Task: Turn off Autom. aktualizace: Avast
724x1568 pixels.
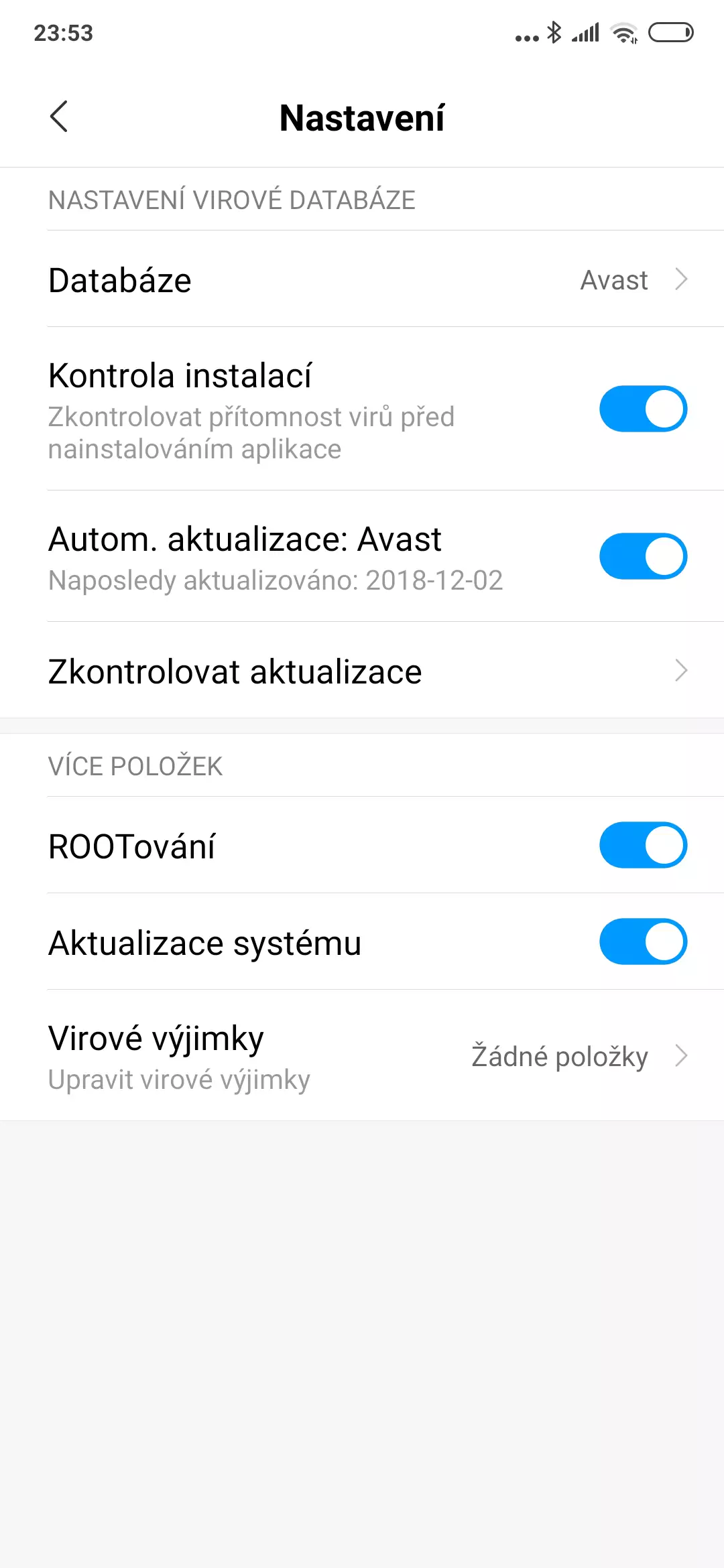Action: click(643, 556)
